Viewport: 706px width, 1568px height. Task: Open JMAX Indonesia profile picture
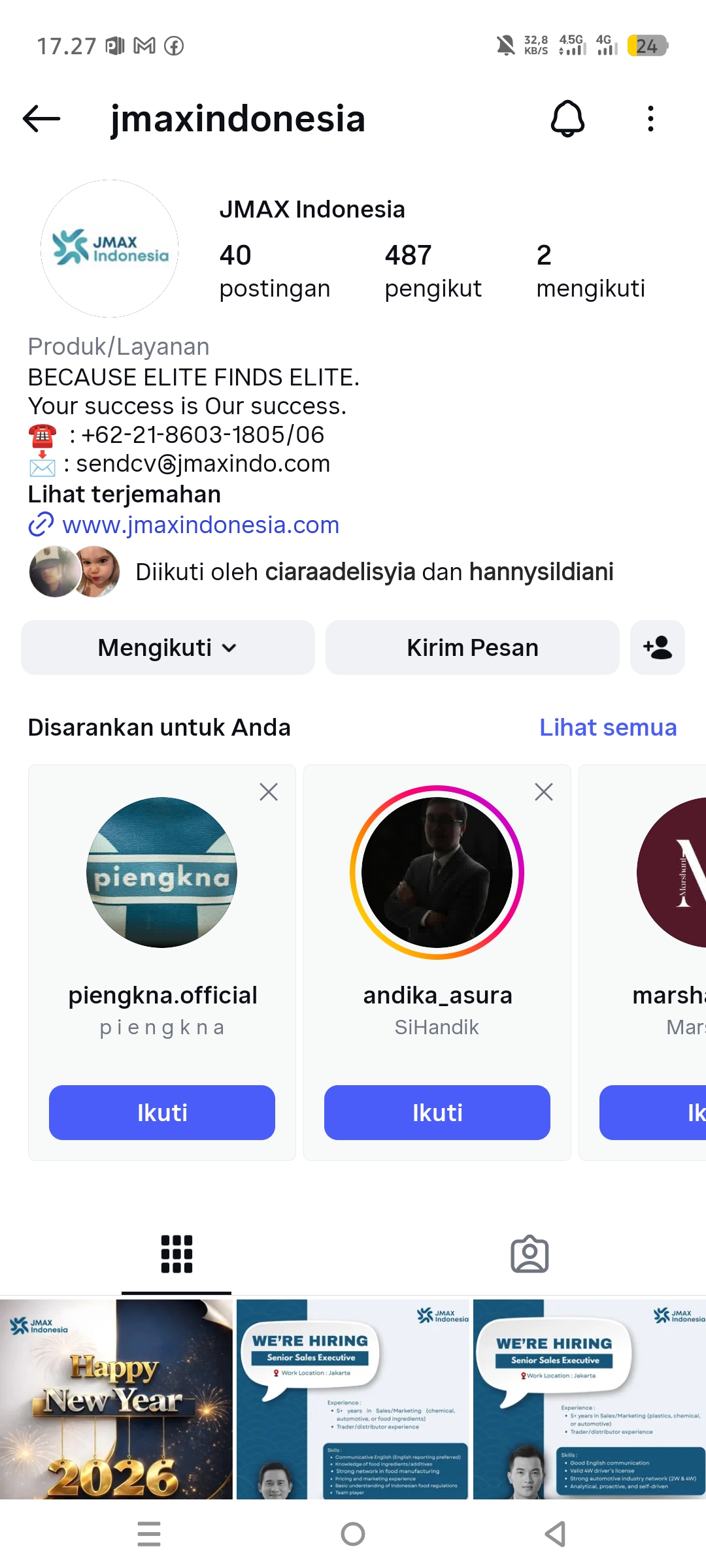tap(110, 249)
